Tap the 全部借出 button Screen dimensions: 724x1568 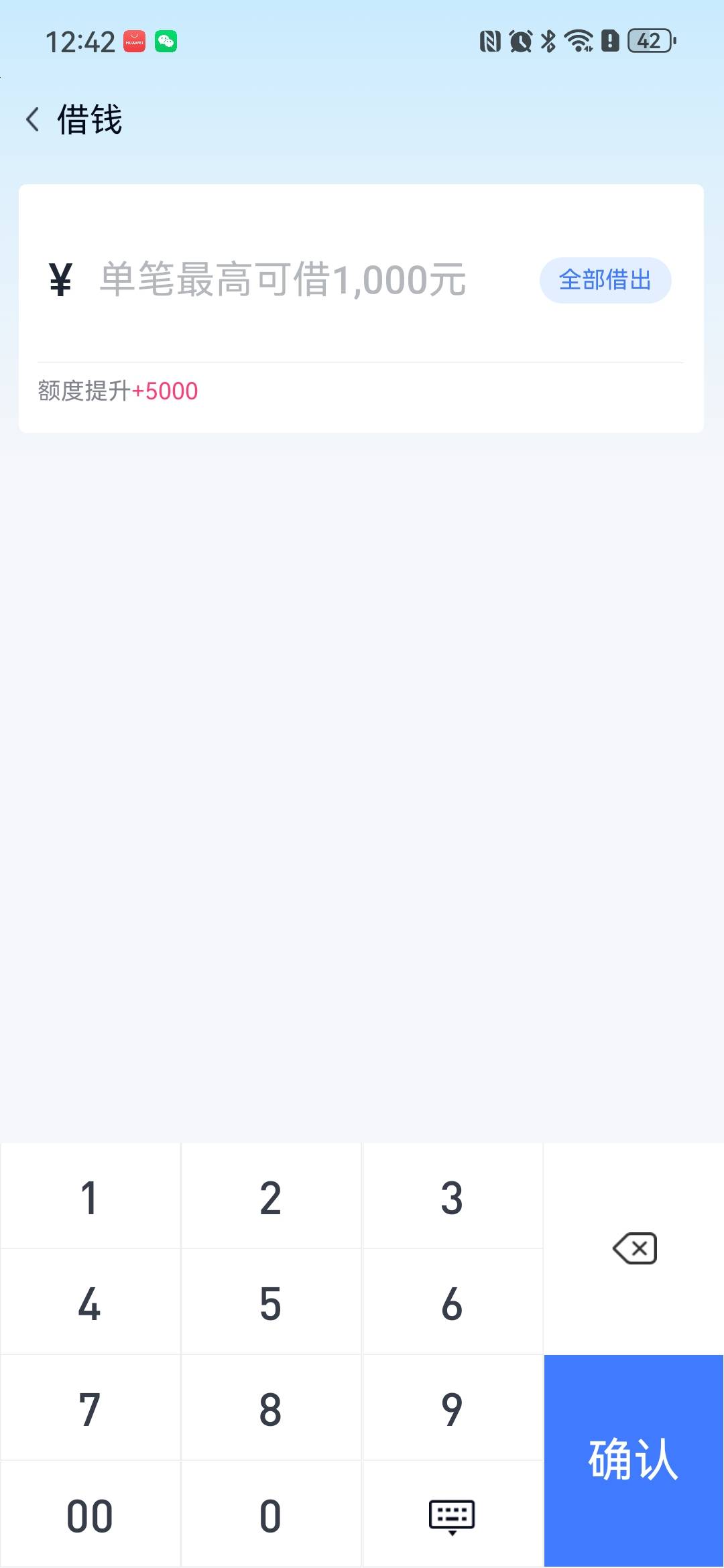tap(605, 280)
